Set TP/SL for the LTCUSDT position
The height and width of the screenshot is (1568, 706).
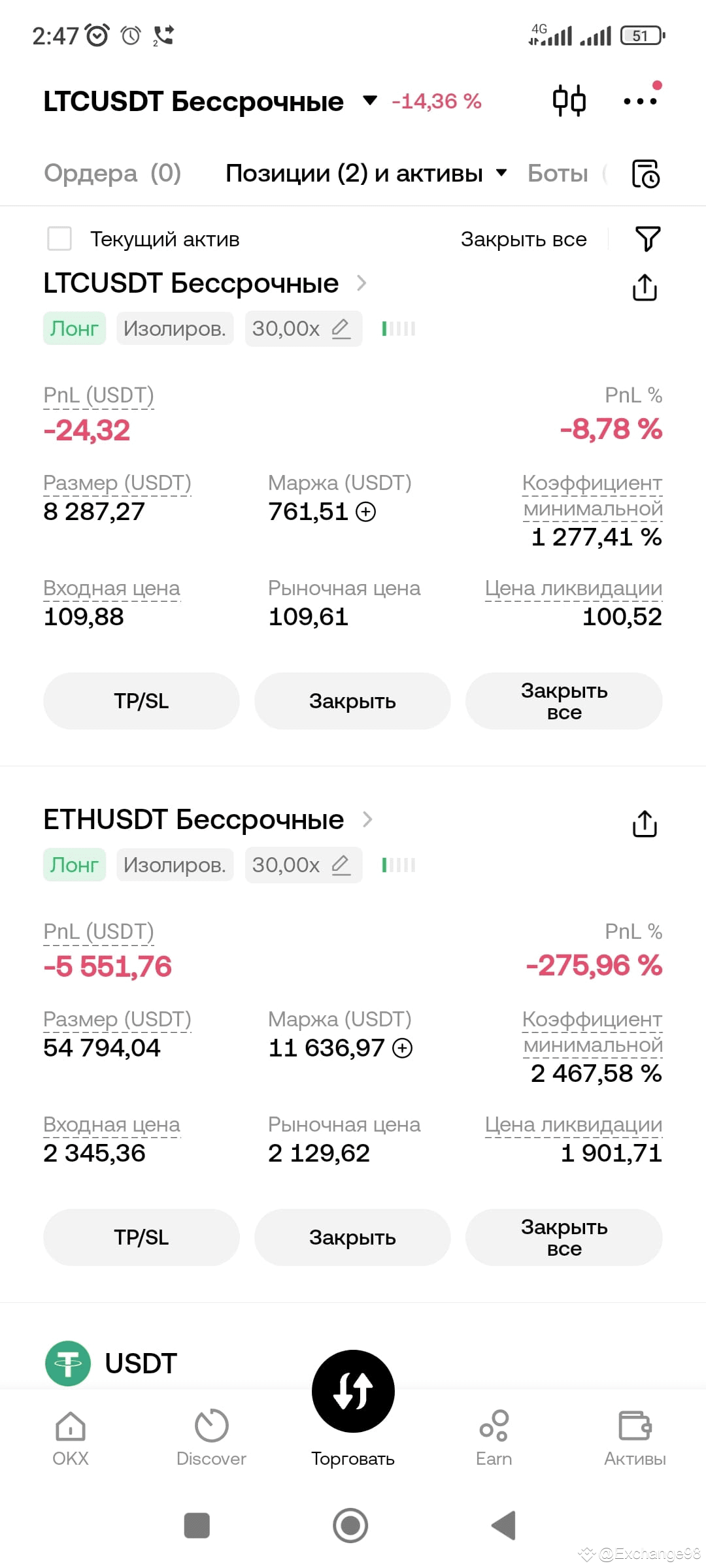(141, 701)
